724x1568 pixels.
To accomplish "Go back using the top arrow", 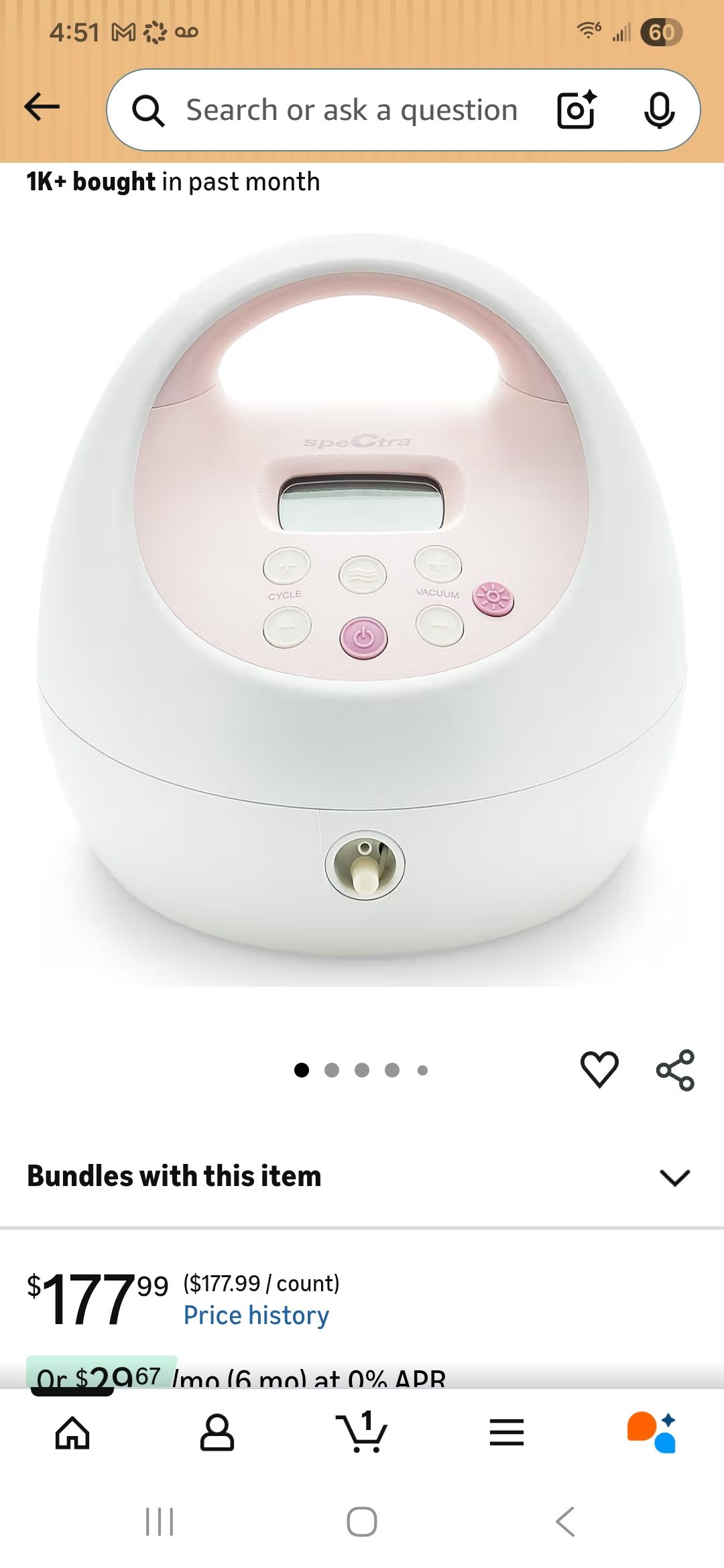I will pyautogui.click(x=42, y=107).
